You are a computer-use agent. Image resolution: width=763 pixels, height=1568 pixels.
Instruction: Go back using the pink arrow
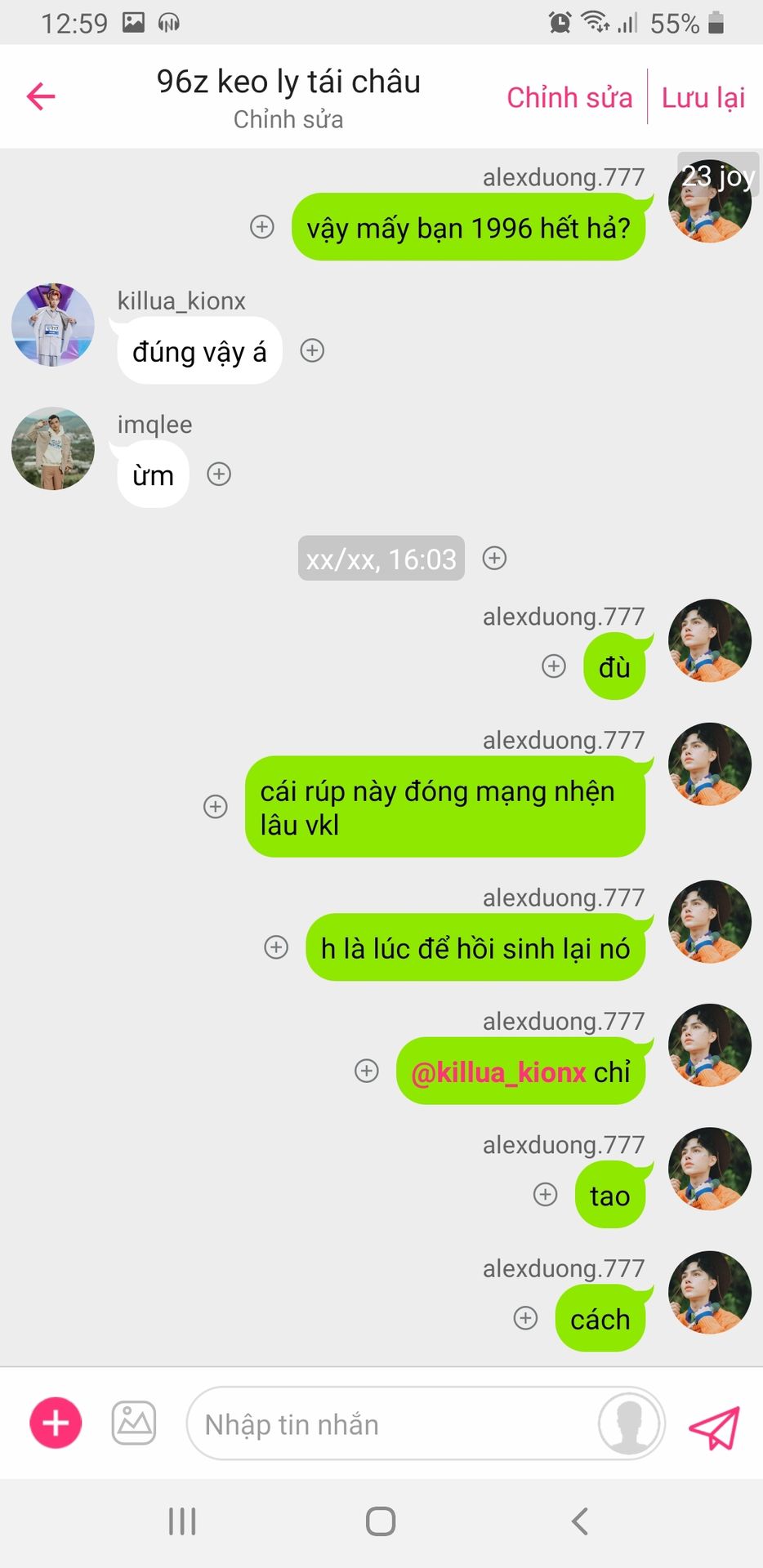(x=41, y=96)
